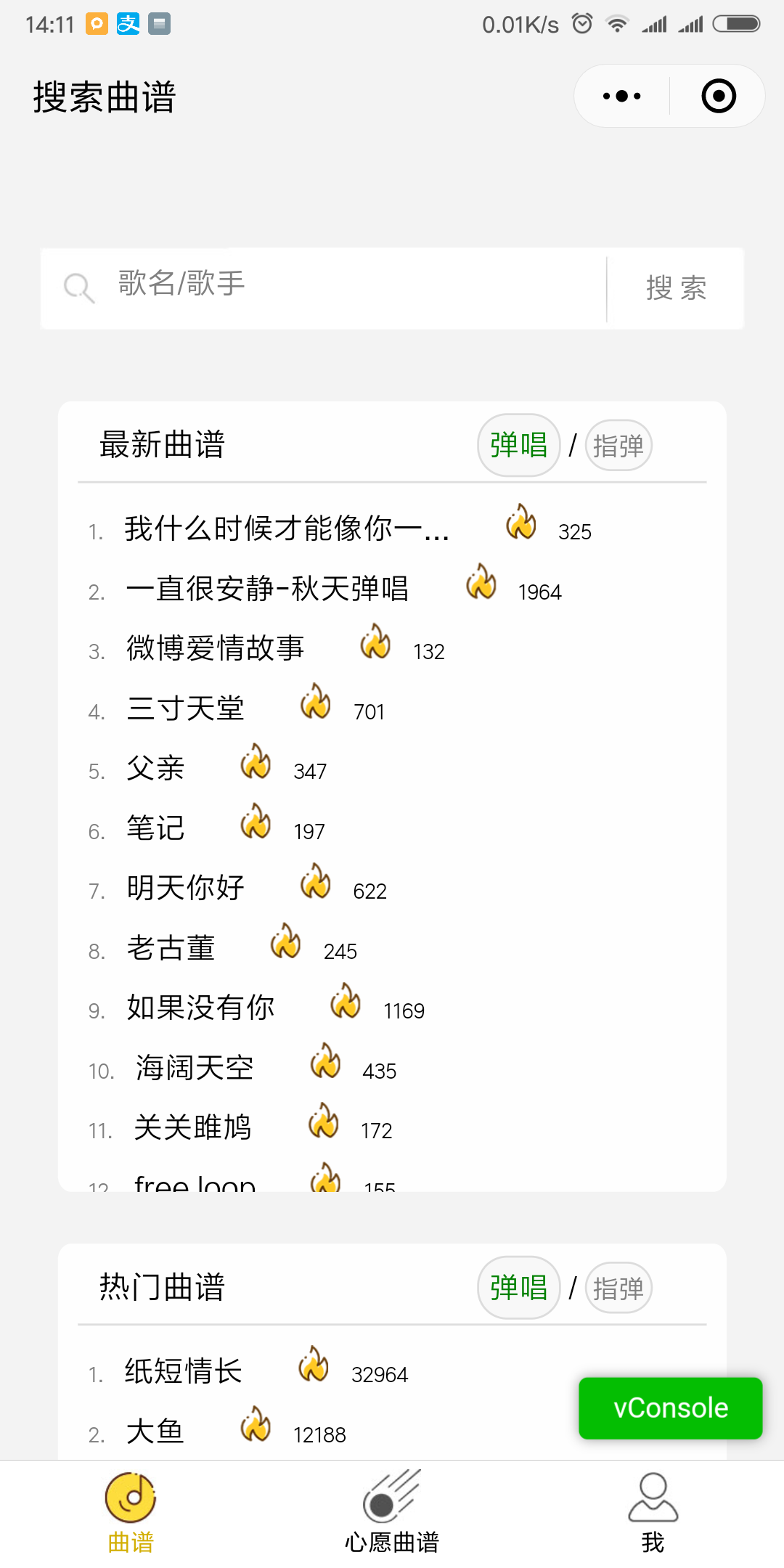The width and height of the screenshot is (784, 1568).
Task: Switch to the 我 tab
Action: click(x=653, y=1513)
